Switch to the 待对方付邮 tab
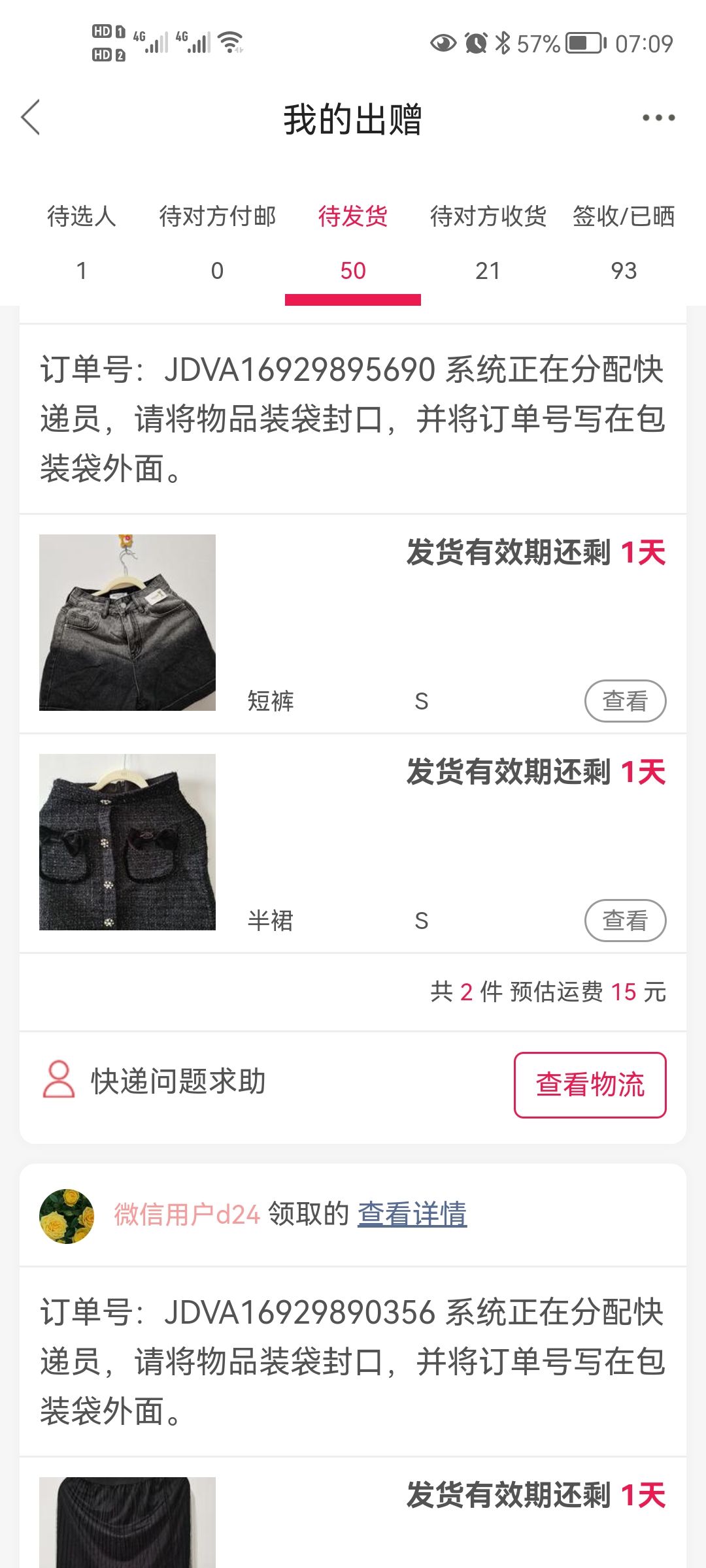Image resolution: width=706 pixels, height=1568 pixels. click(217, 243)
